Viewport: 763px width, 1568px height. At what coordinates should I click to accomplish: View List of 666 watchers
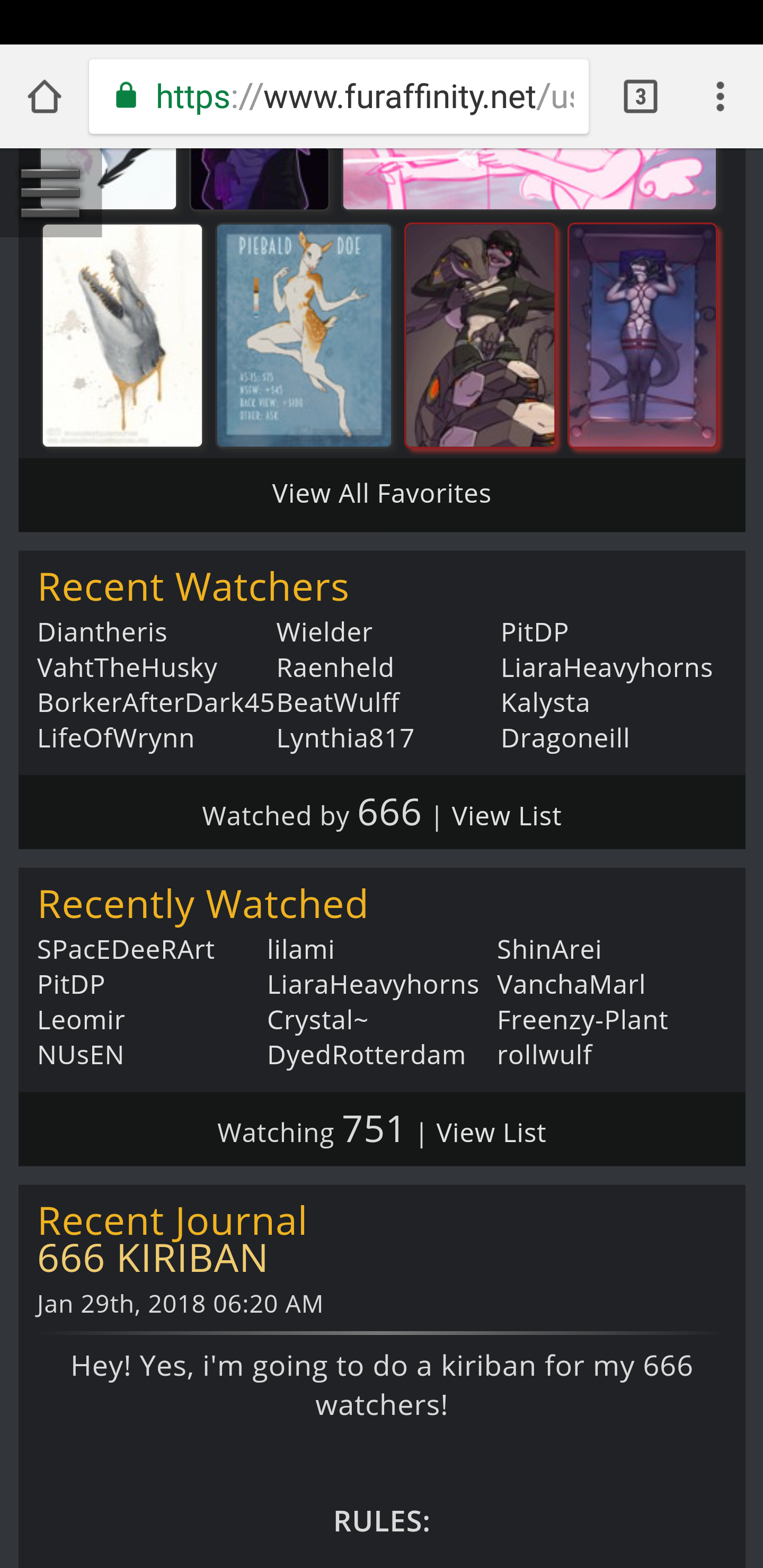(x=506, y=816)
